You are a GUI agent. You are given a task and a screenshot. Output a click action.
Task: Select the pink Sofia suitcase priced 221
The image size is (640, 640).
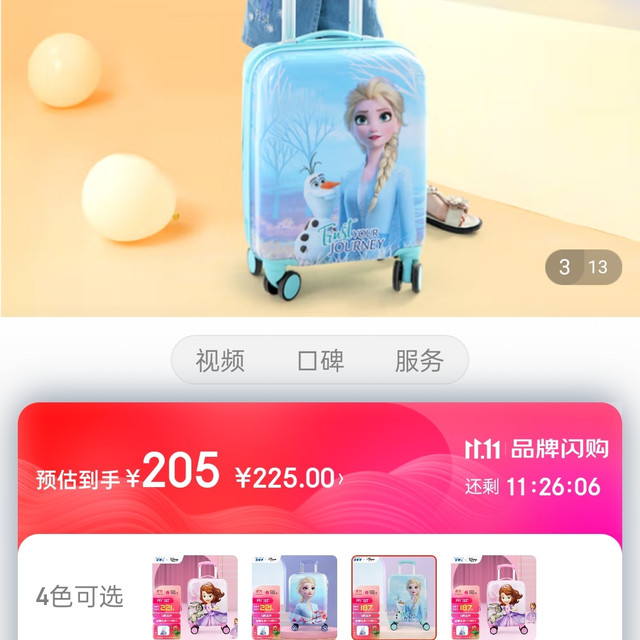[195, 597]
